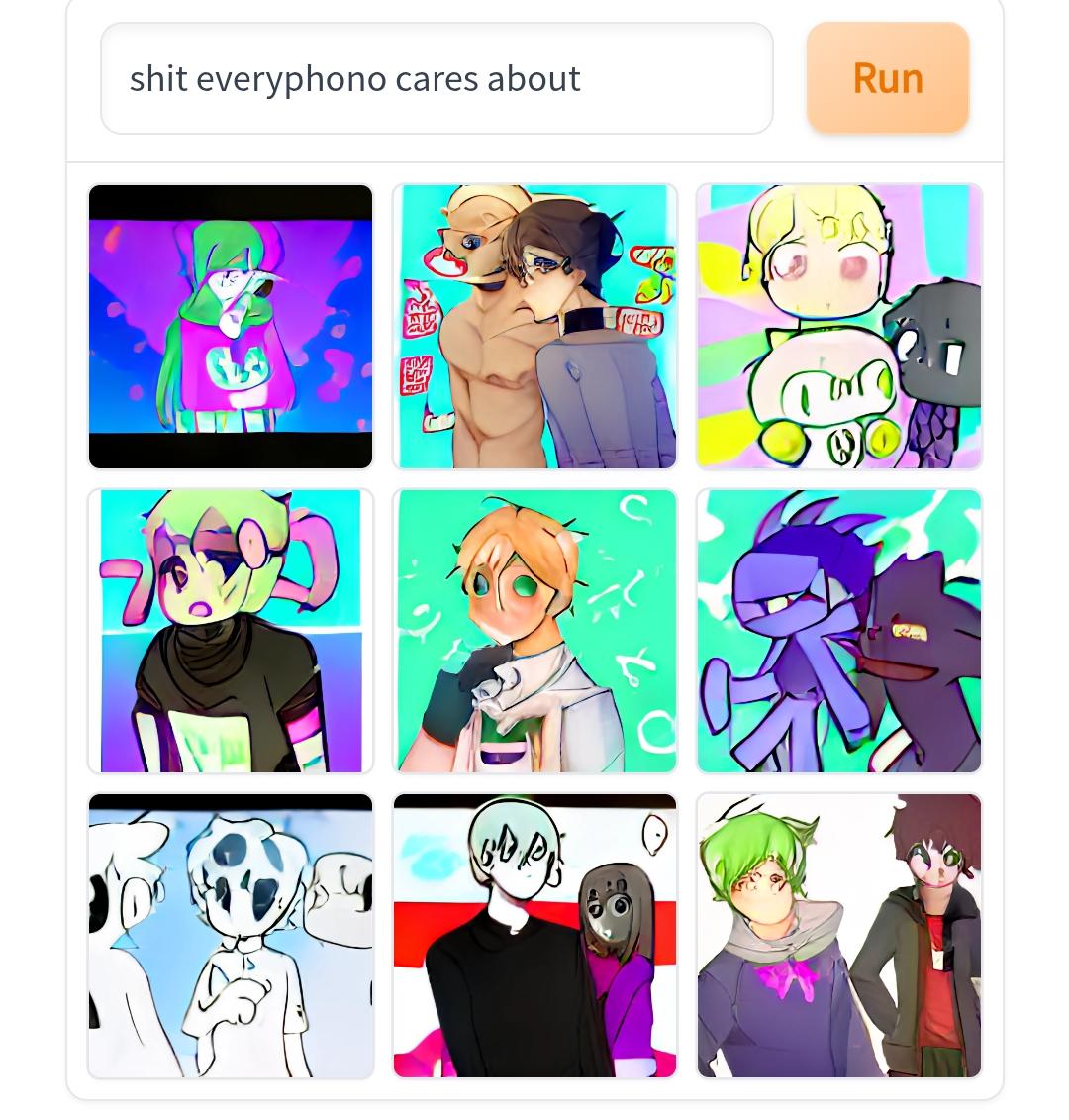1069x1120 pixels.
Task: View the blonde chibi with cat image
Action: click(x=838, y=326)
